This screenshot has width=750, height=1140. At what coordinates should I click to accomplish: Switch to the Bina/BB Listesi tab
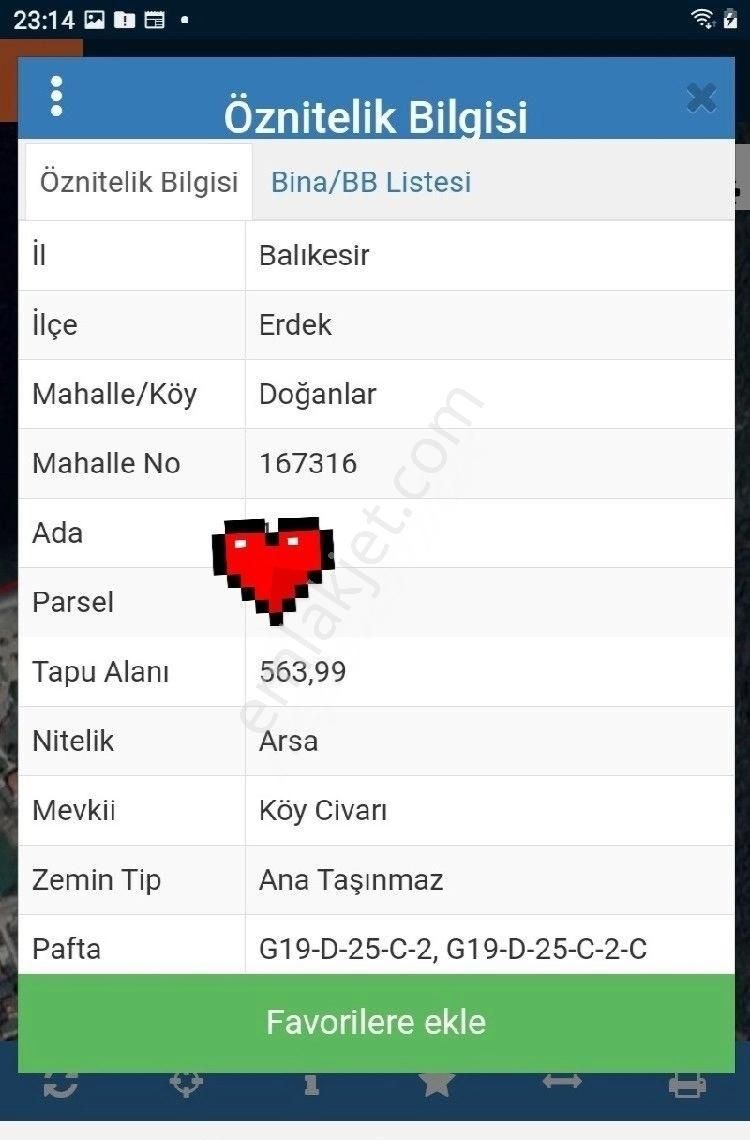(370, 181)
